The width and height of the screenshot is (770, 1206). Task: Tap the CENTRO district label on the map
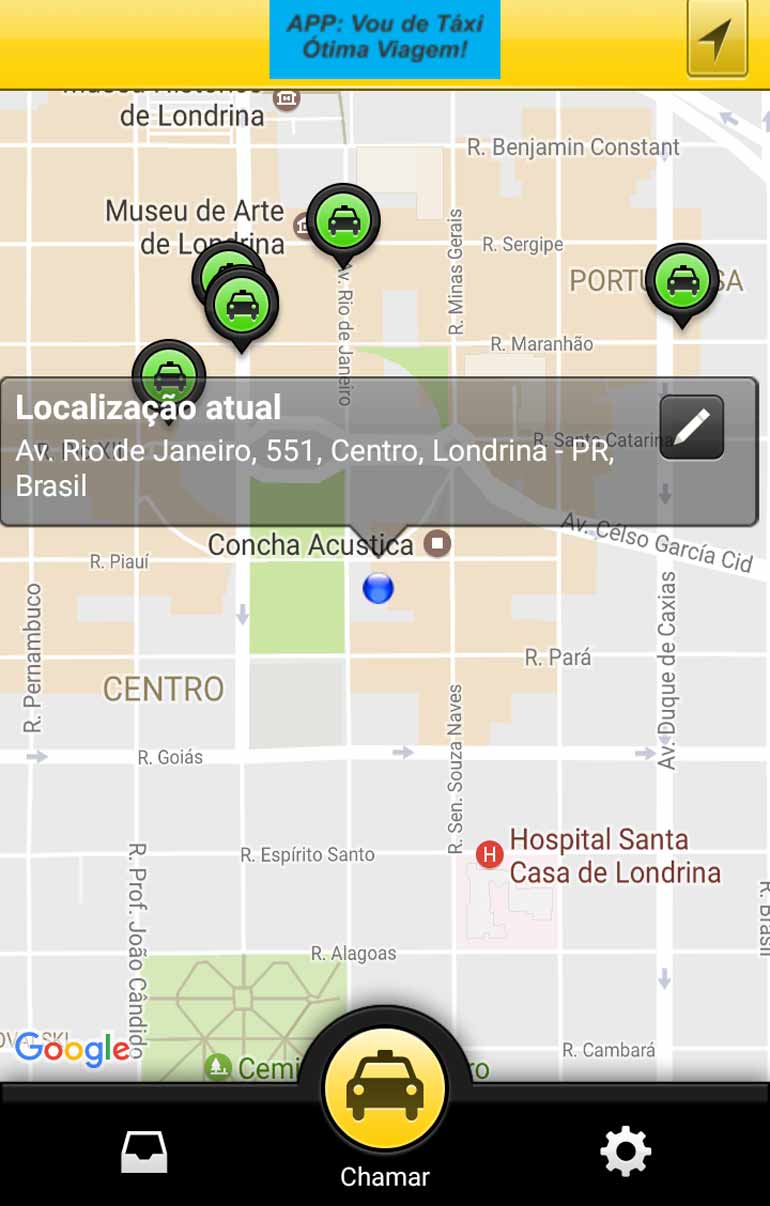163,688
